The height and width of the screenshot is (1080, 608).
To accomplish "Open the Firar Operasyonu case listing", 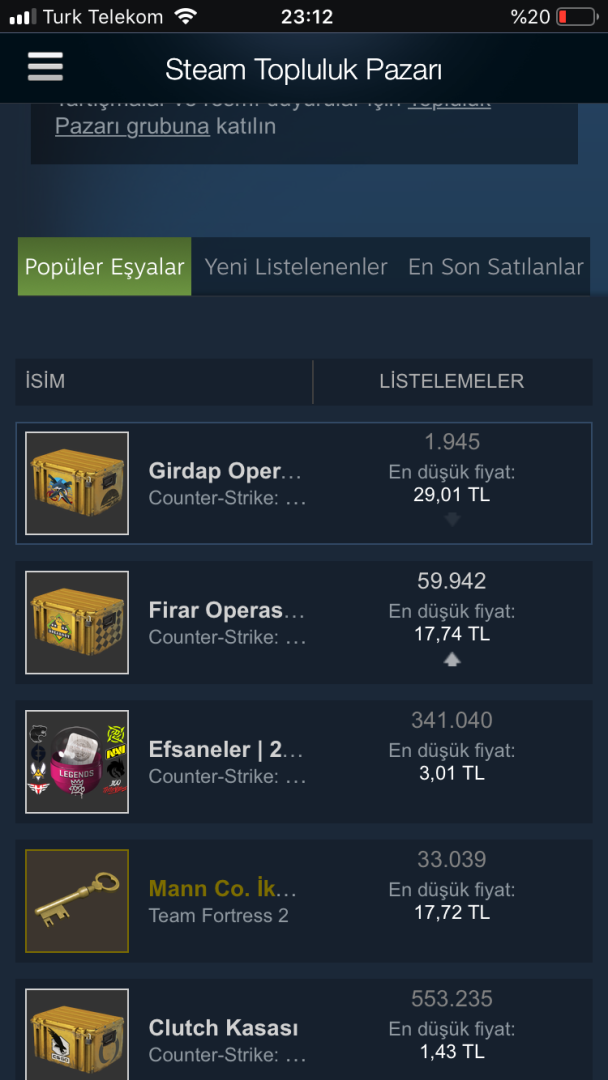I will tap(225, 610).
